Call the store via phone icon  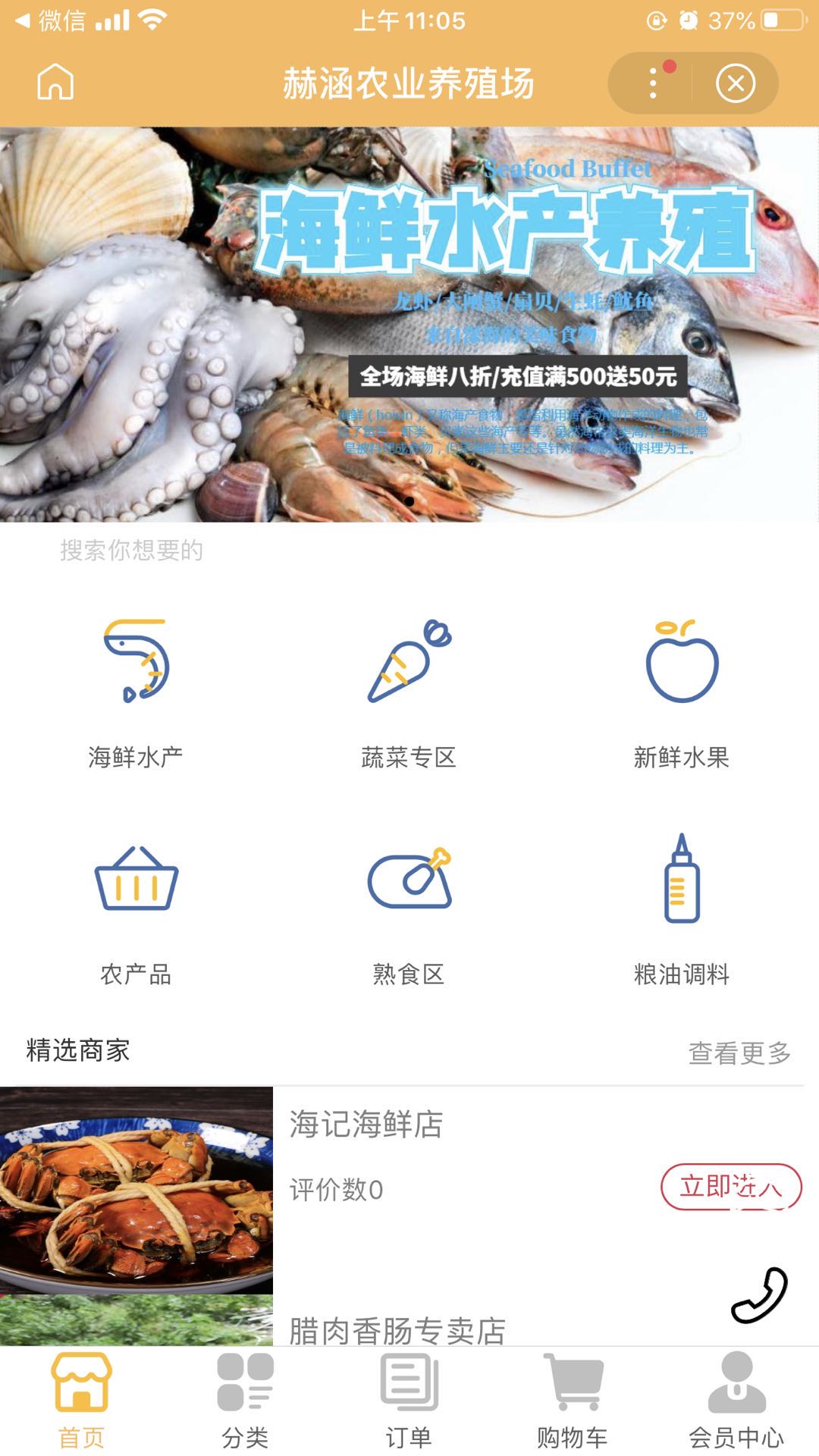pos(759,1295)
